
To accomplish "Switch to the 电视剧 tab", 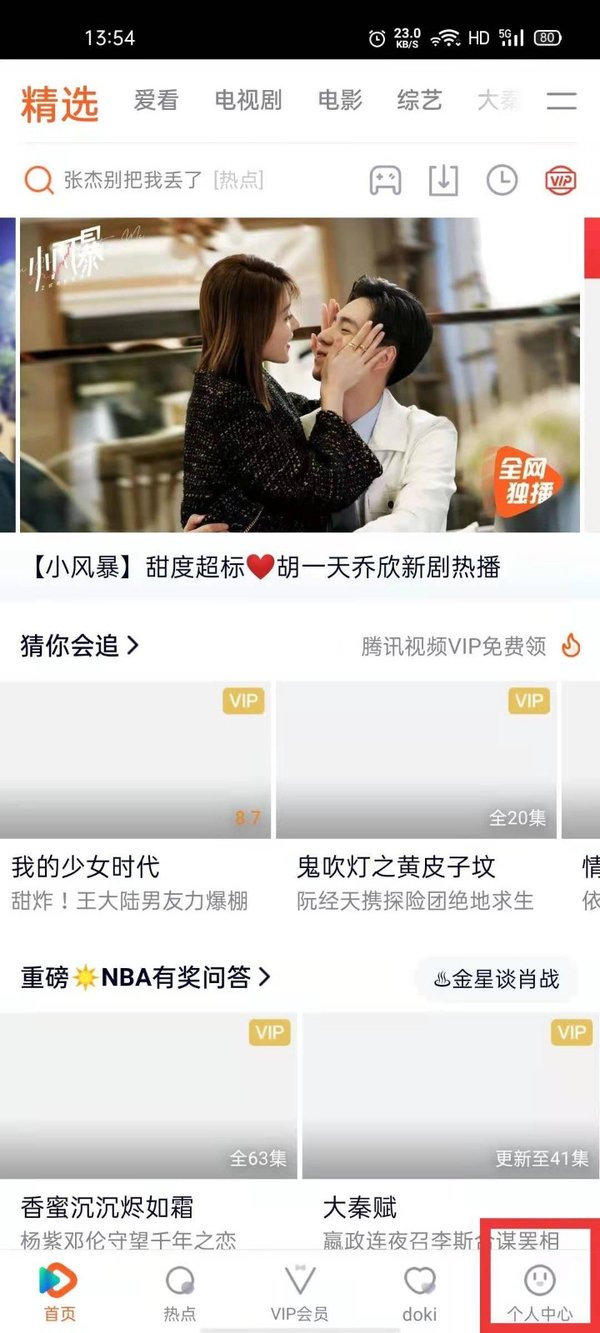I will [248, 100].
